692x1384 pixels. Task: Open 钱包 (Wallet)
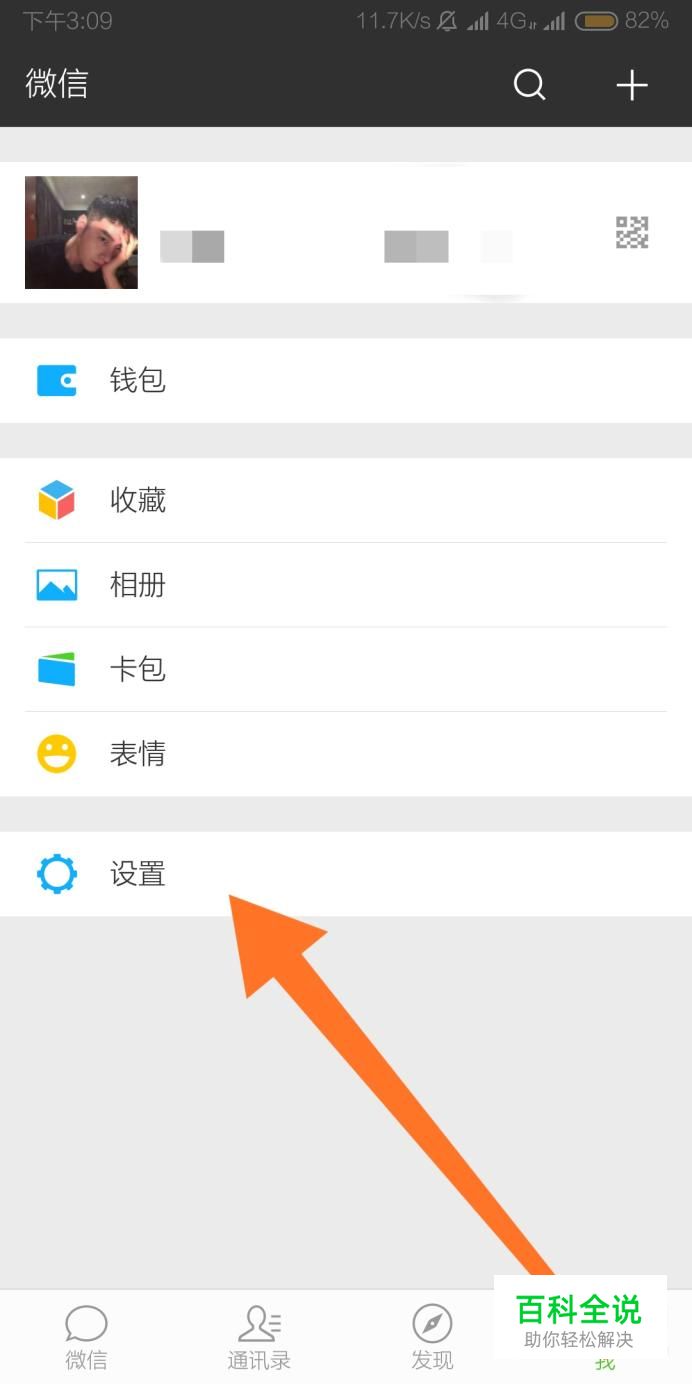(x=346, y=380)
